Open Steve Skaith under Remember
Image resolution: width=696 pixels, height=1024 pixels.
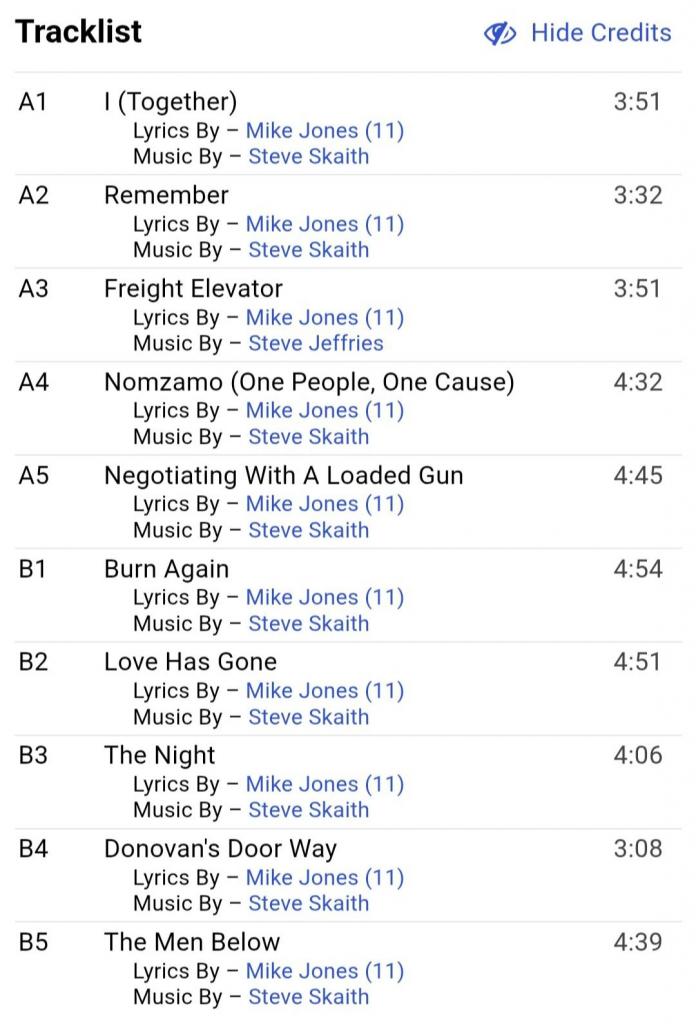(x=308, y=250)
